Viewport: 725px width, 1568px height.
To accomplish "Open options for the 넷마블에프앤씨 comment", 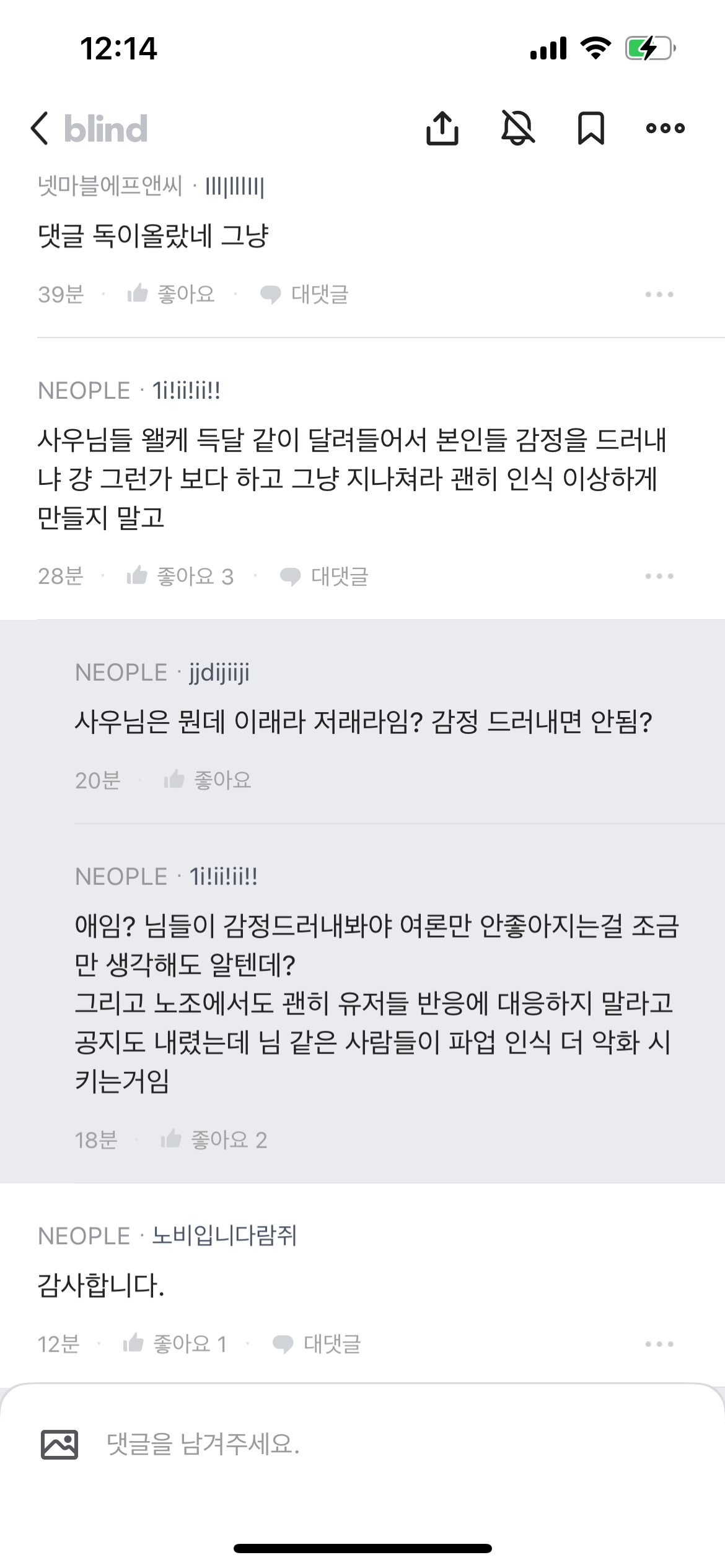I will pyautogui.click(x=659, y=294).
